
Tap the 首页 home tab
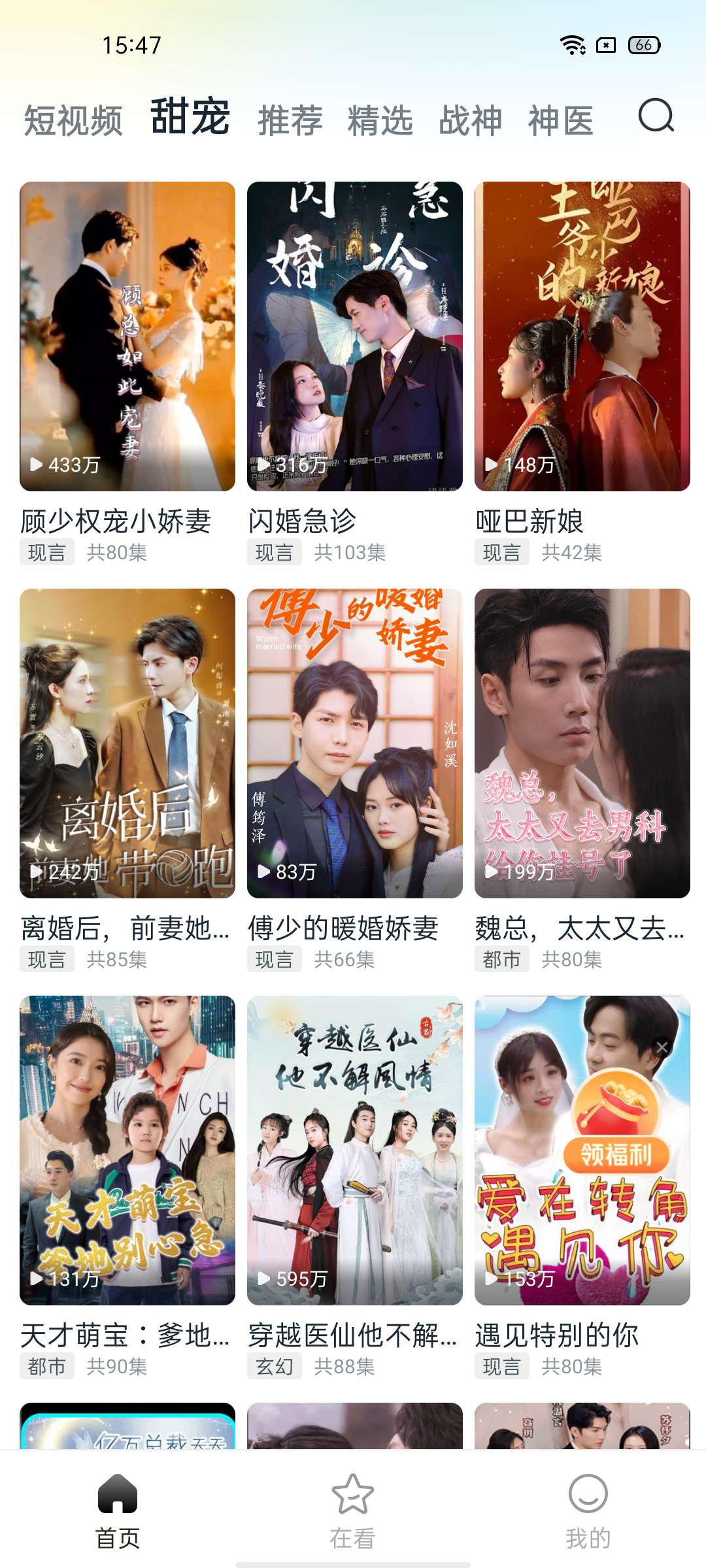click(x=118, y=1511)
